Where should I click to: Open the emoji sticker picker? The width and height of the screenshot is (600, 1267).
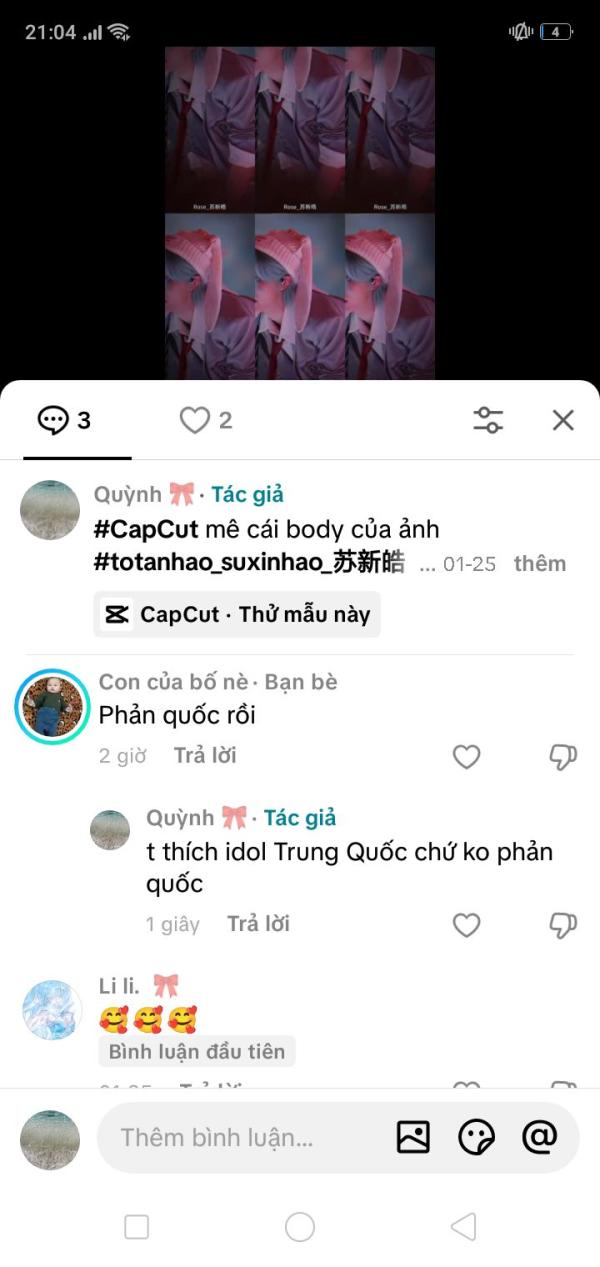[x=476, y=1137]
